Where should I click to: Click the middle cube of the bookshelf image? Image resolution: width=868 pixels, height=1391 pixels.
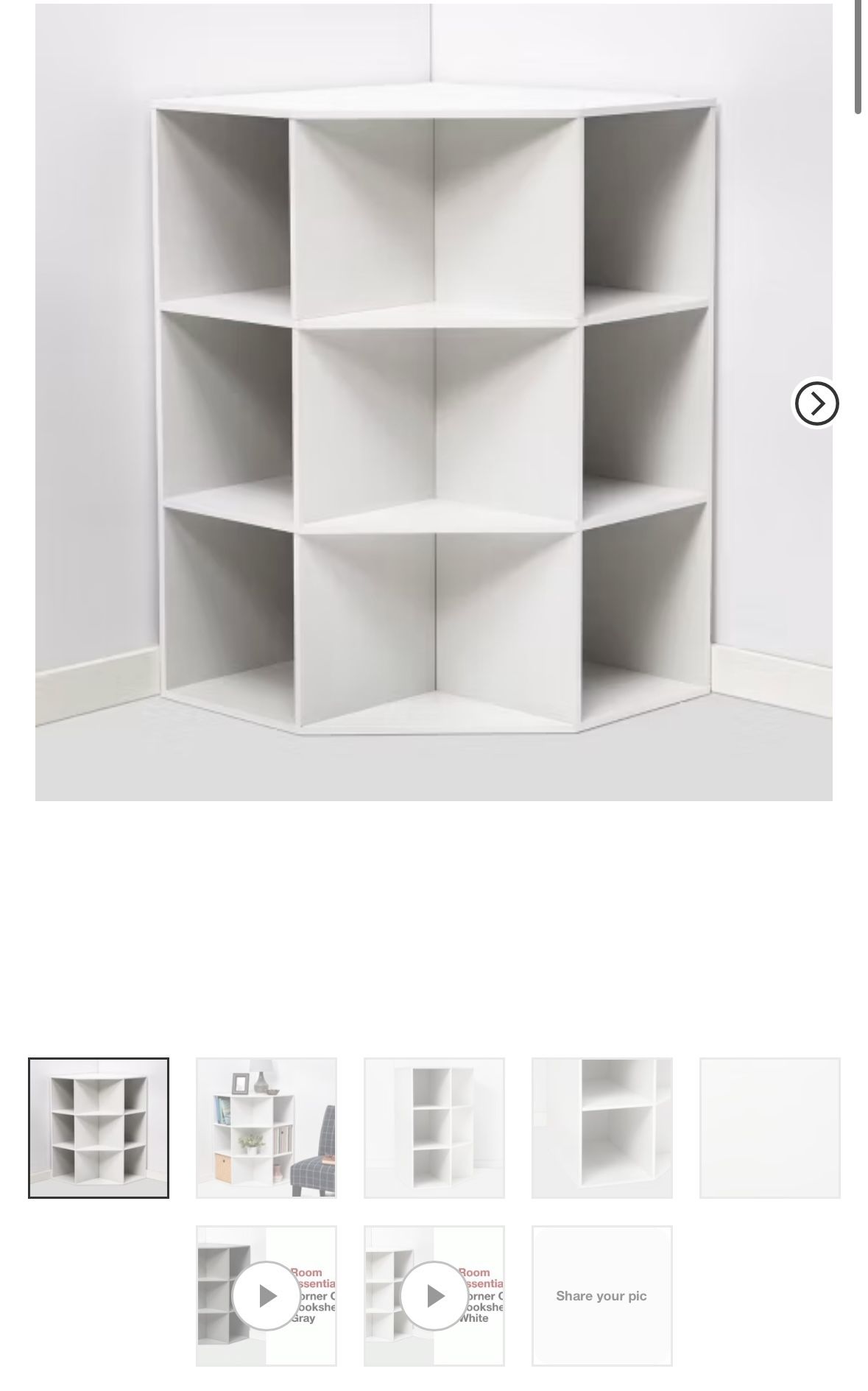pyautogui.click(x=434, y=412)
